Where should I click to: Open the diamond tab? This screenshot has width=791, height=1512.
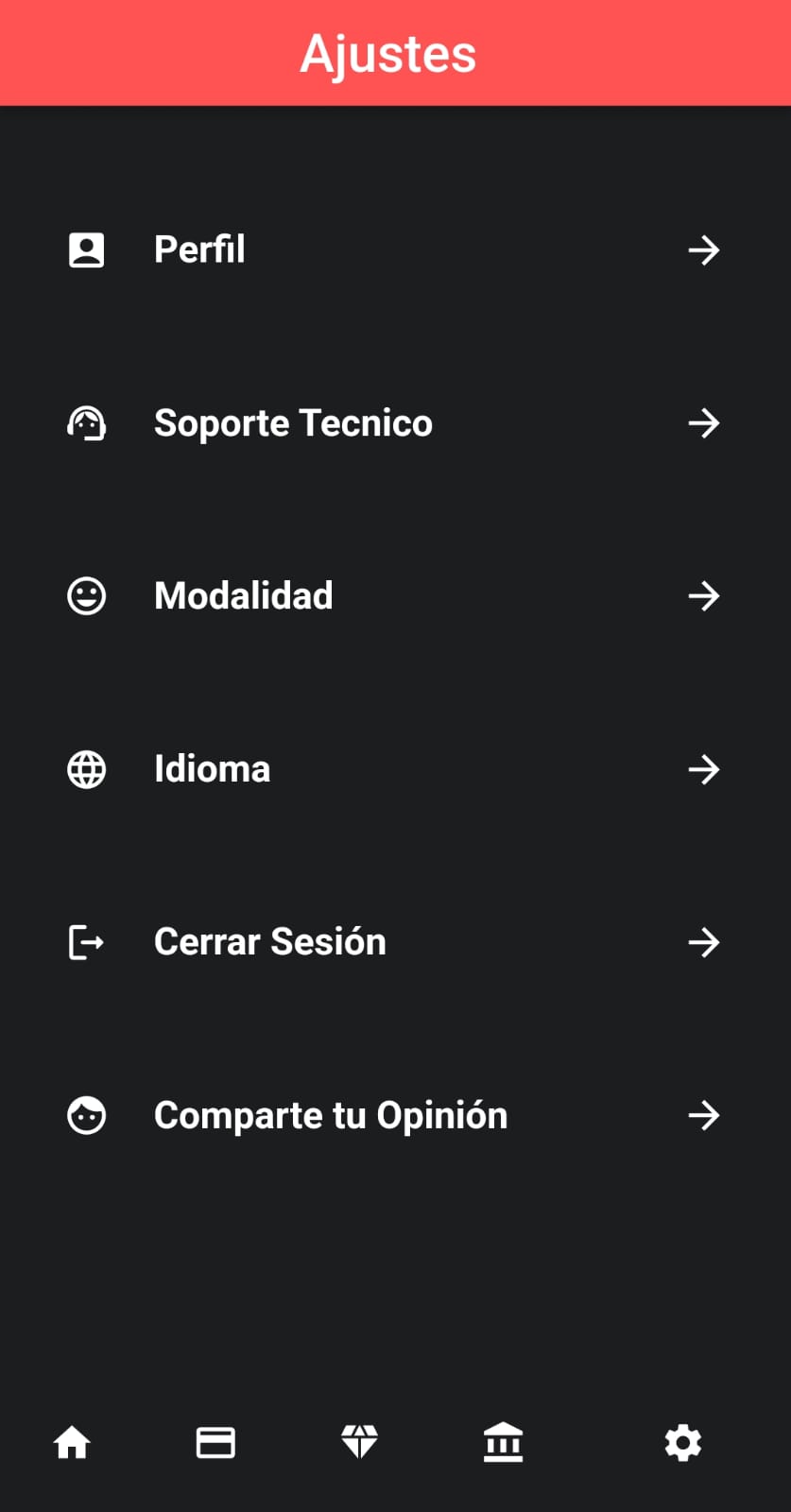point(359,1443)
